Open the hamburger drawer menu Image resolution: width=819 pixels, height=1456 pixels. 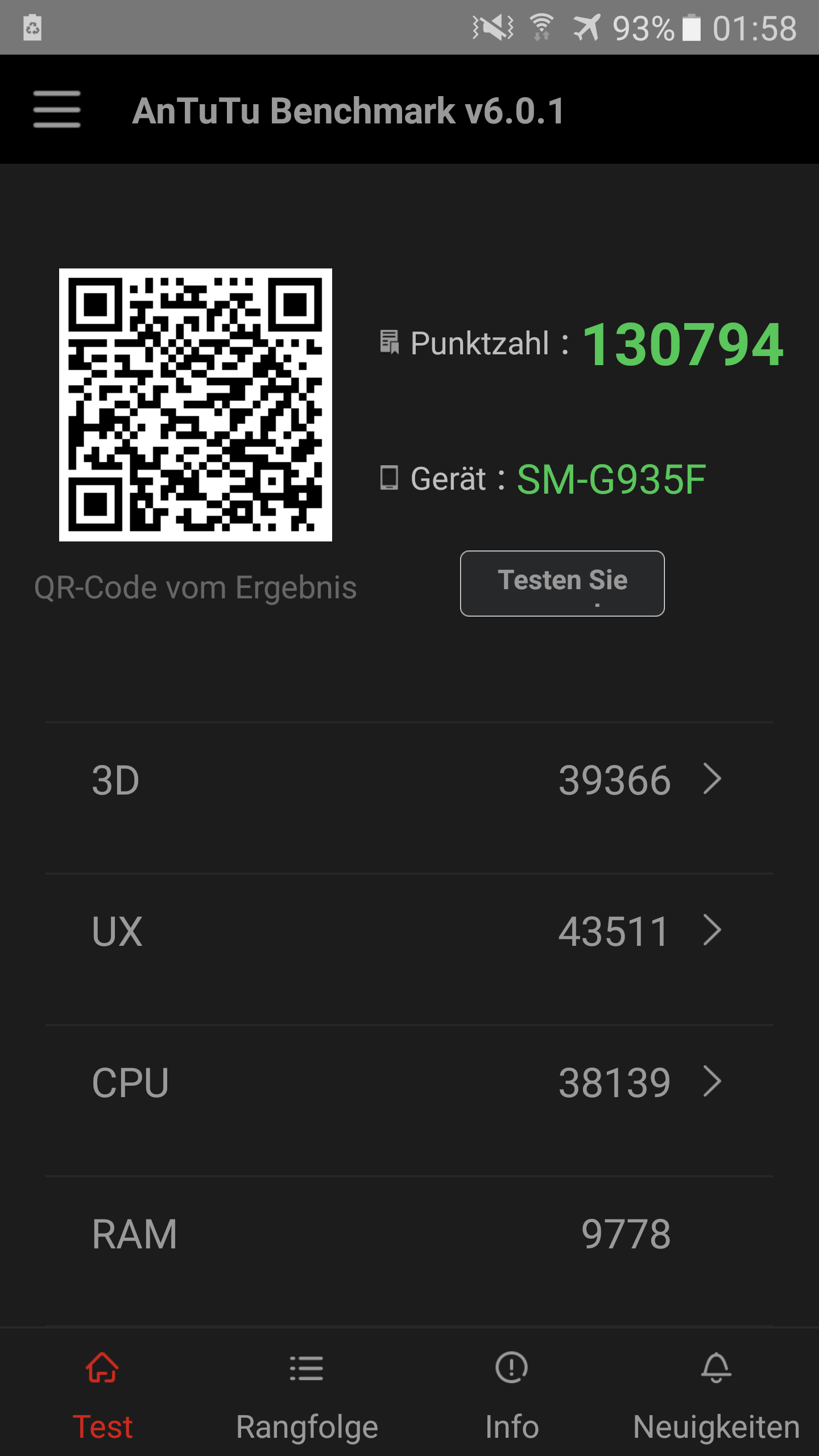pyautogui.click(x=57, y=109)
